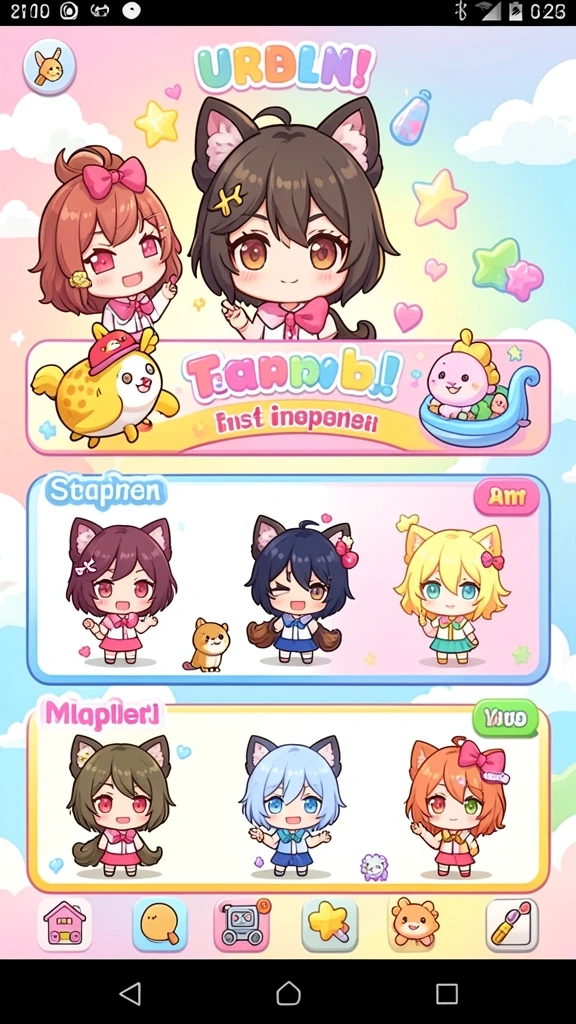Open the yellow chat bubble tab
576x1024 pixels.
click(159, 925)
